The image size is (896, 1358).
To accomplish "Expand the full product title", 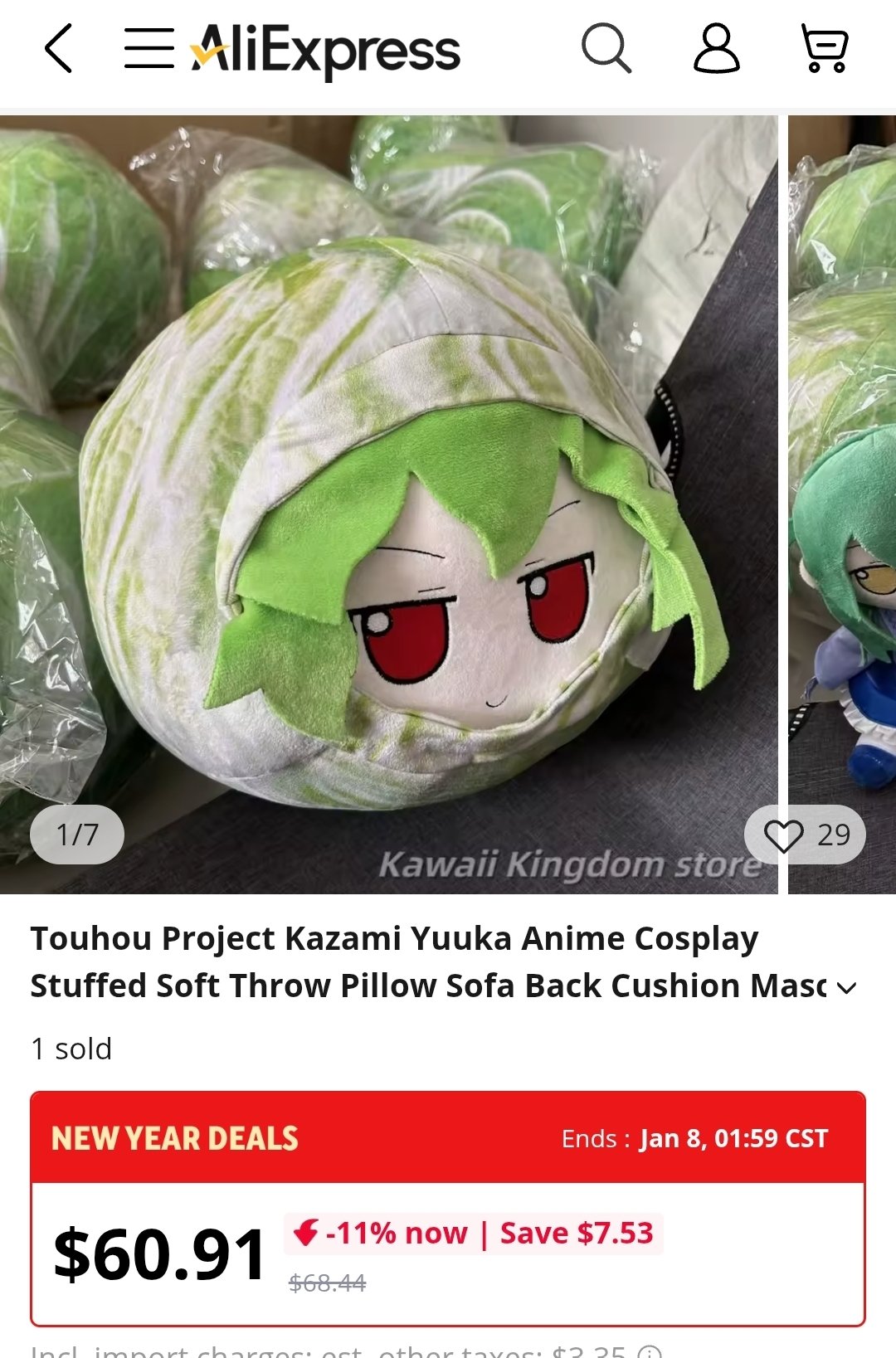I will pos(846,988).
